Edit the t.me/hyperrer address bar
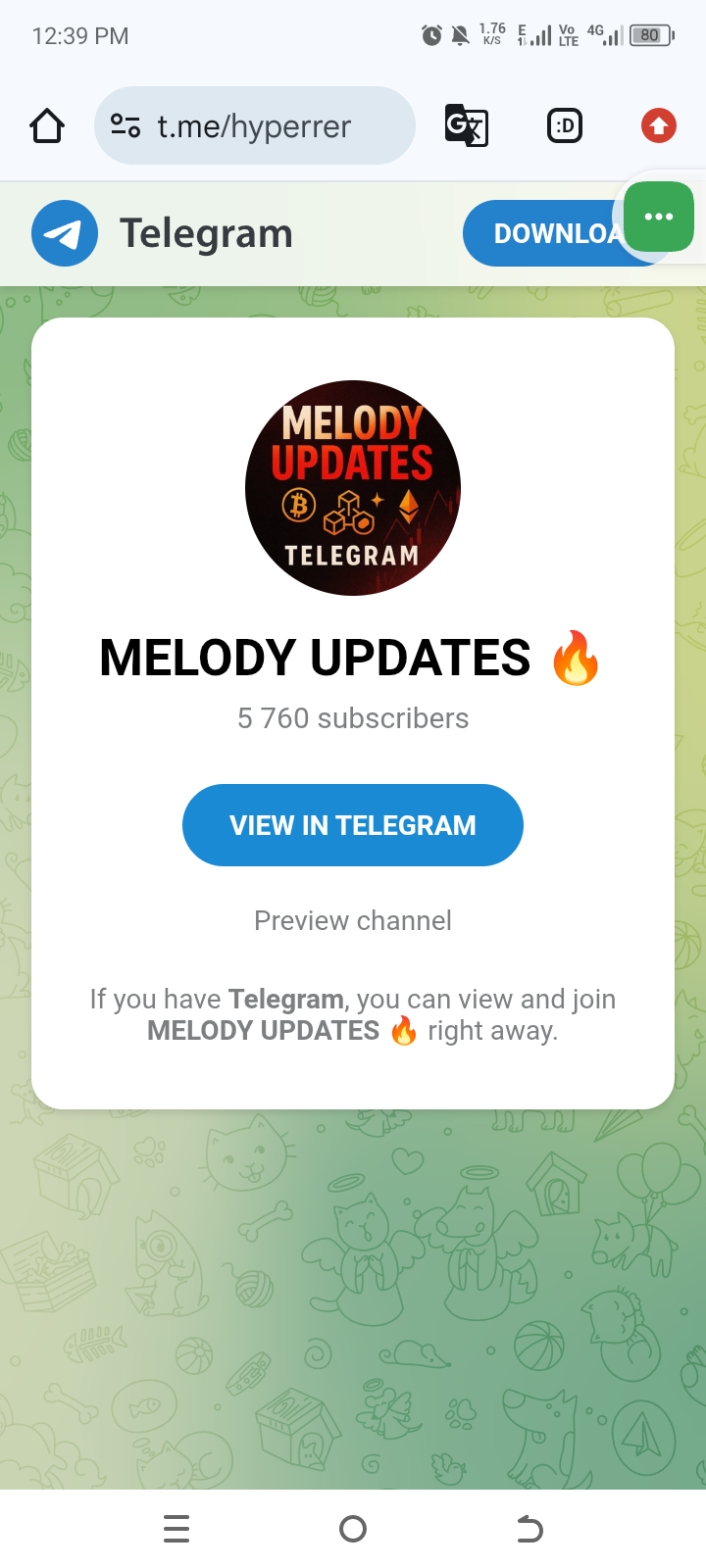Image resolution: width=706 pixels, height=1568 pixels. 265,126
